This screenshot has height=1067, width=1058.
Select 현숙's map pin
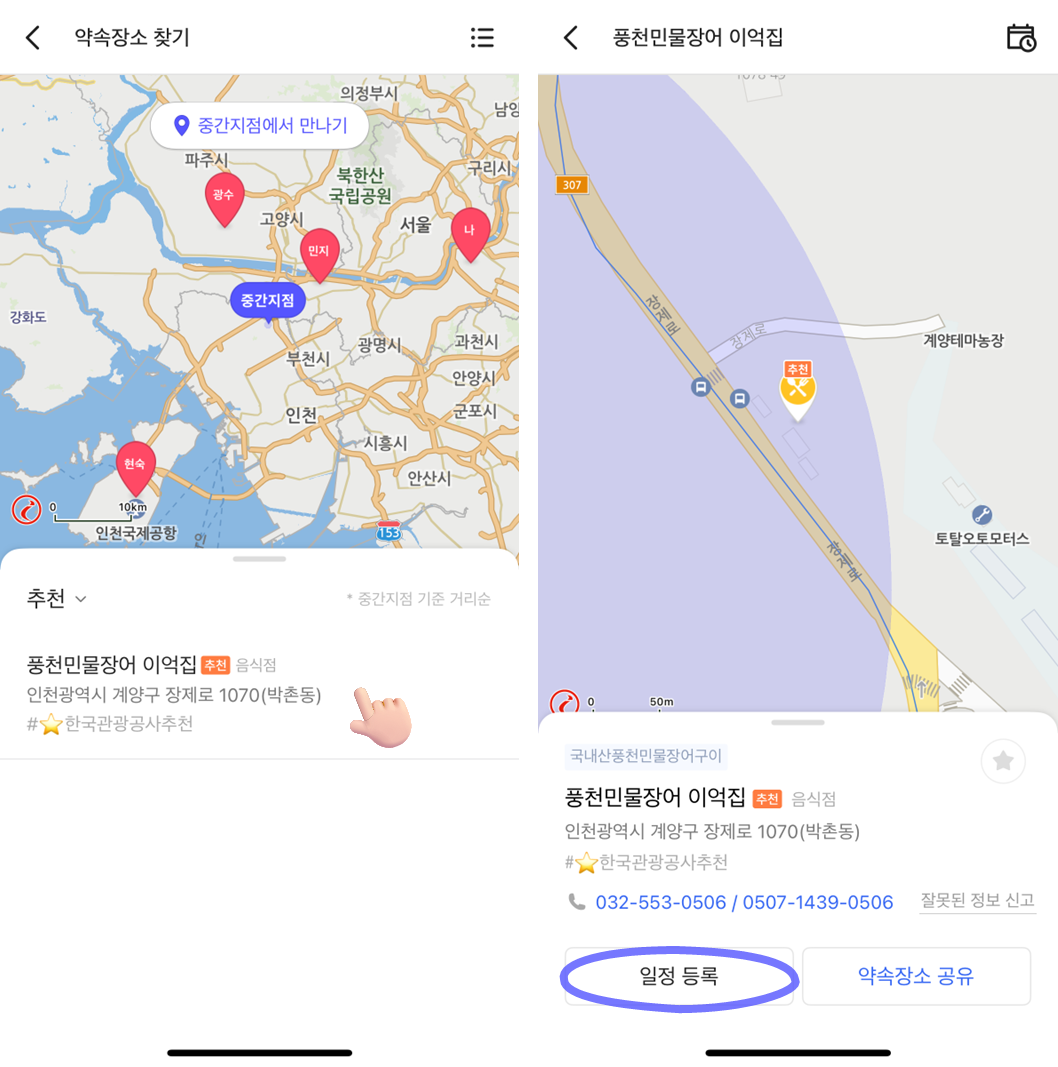(x=136, y=467)
